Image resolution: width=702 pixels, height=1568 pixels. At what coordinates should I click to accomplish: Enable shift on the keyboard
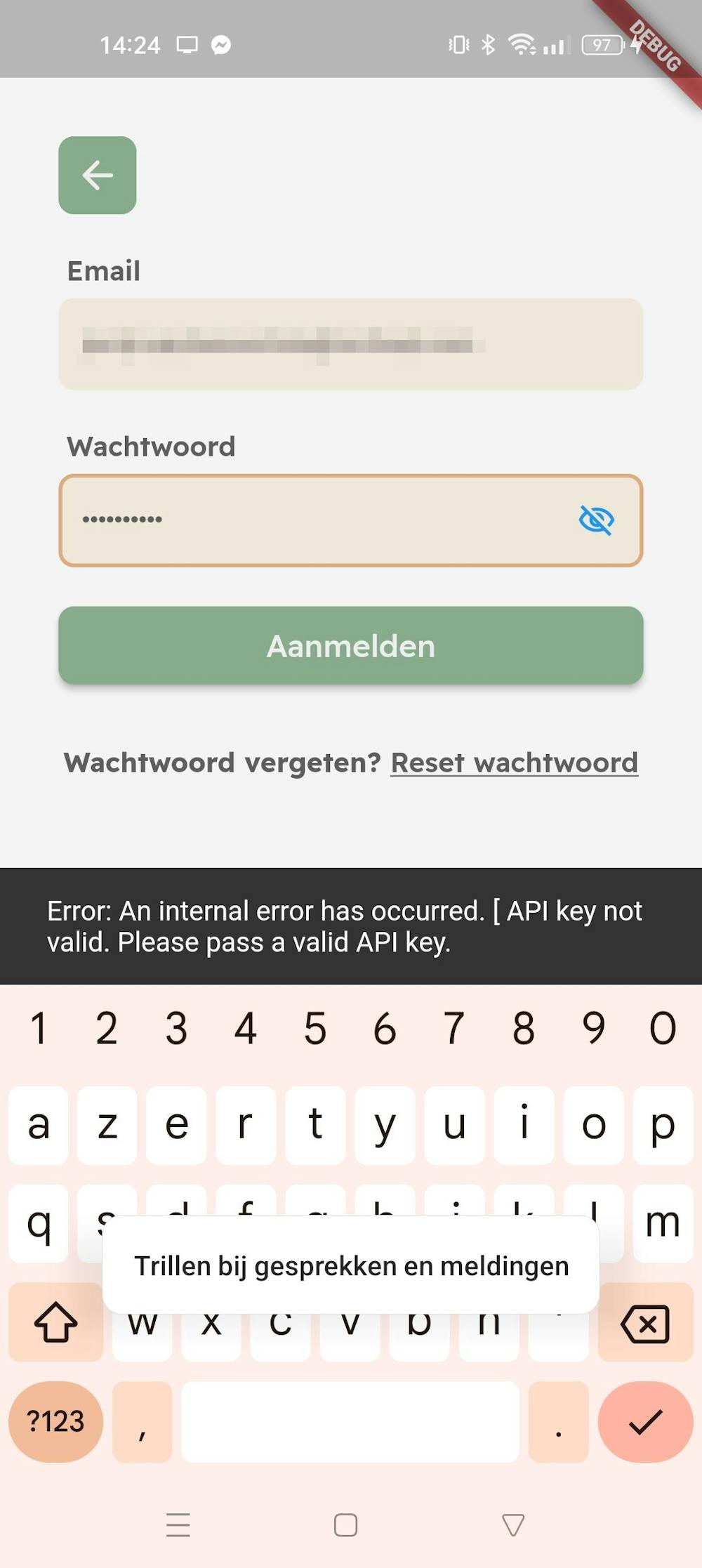pyautogui.click(x=55, y=1323)
